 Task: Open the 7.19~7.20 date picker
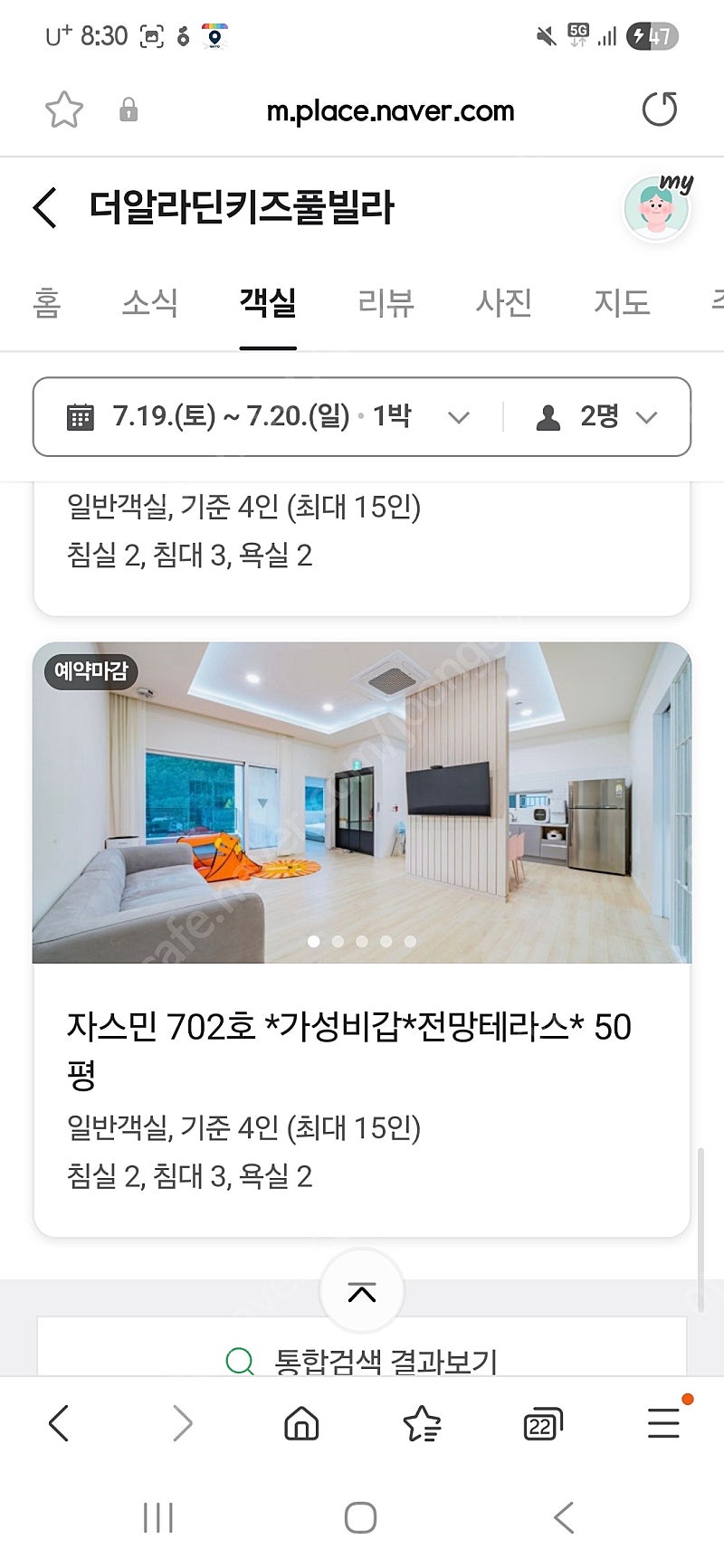269,417
